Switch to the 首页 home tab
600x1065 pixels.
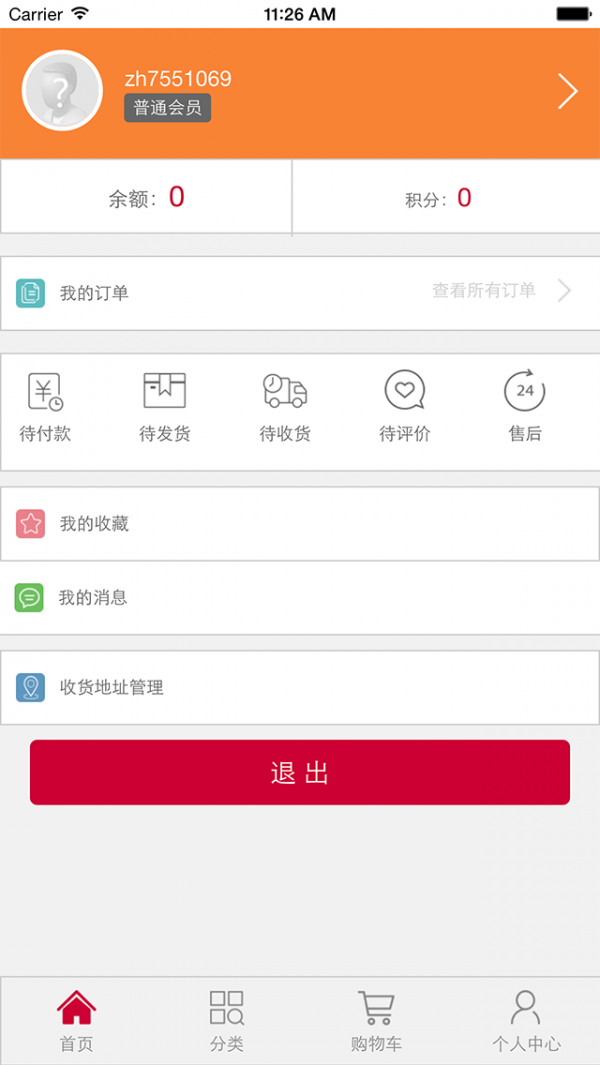(x=77, y=1021)
